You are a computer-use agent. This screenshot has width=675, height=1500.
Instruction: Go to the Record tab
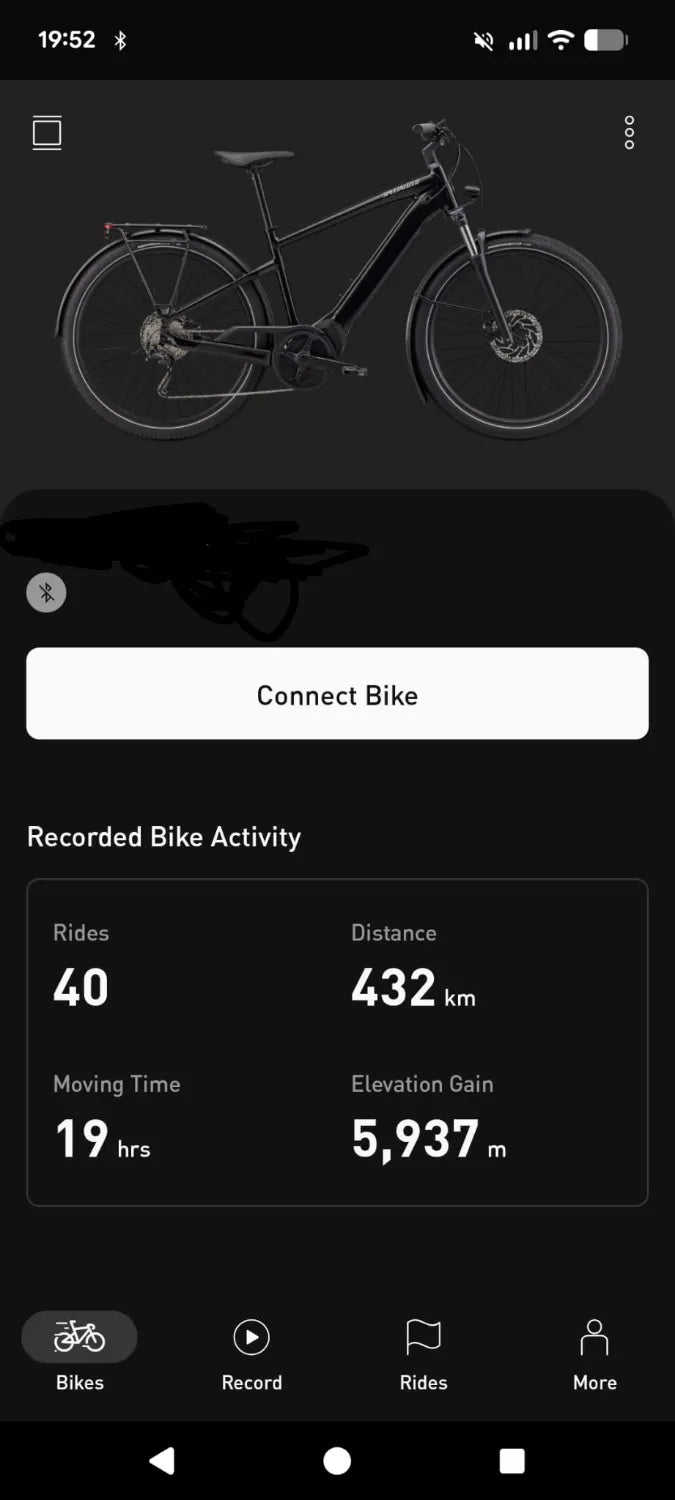tap(251, 1354)
